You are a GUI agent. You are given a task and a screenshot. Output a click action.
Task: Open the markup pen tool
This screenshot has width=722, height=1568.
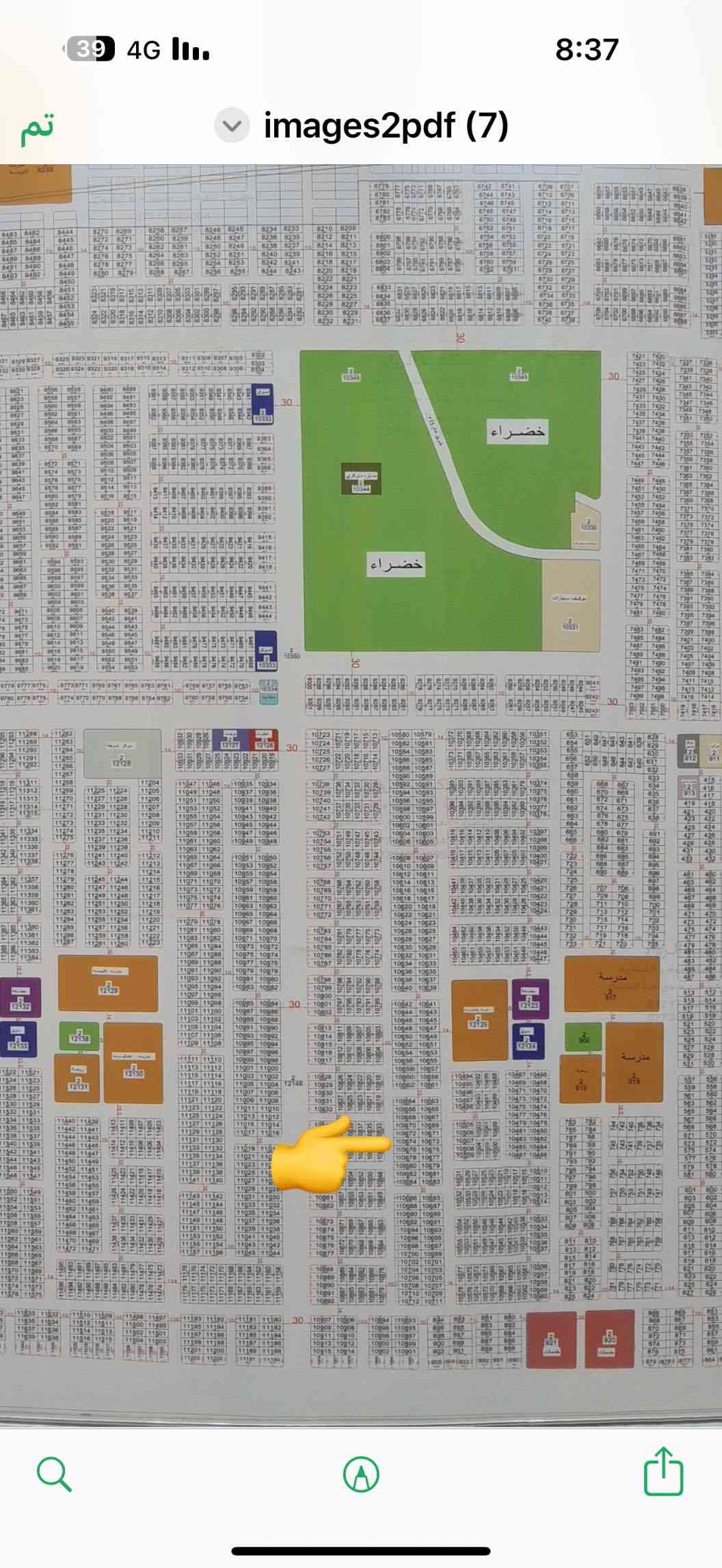pos(361,1473)
